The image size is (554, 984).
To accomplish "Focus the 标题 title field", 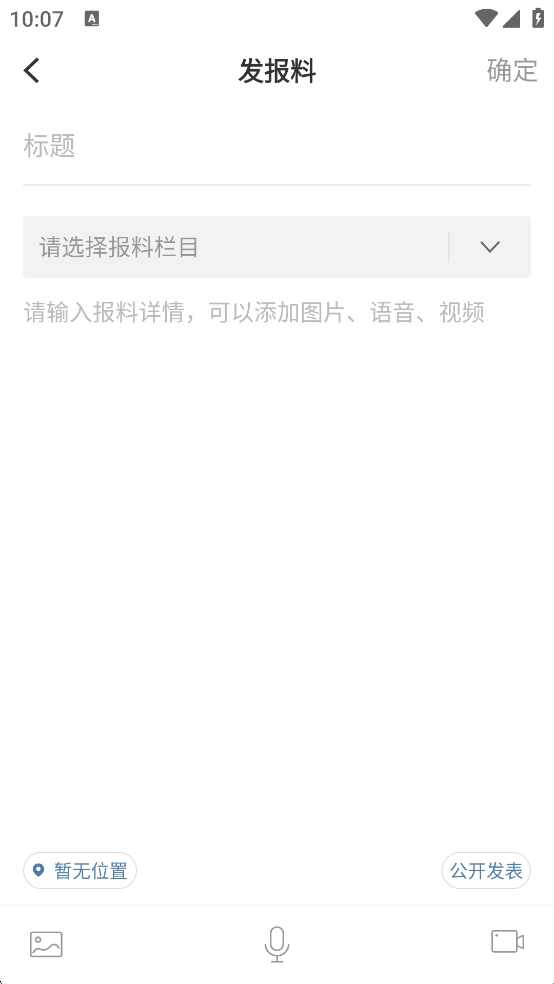I will click(x=277, y=146).
